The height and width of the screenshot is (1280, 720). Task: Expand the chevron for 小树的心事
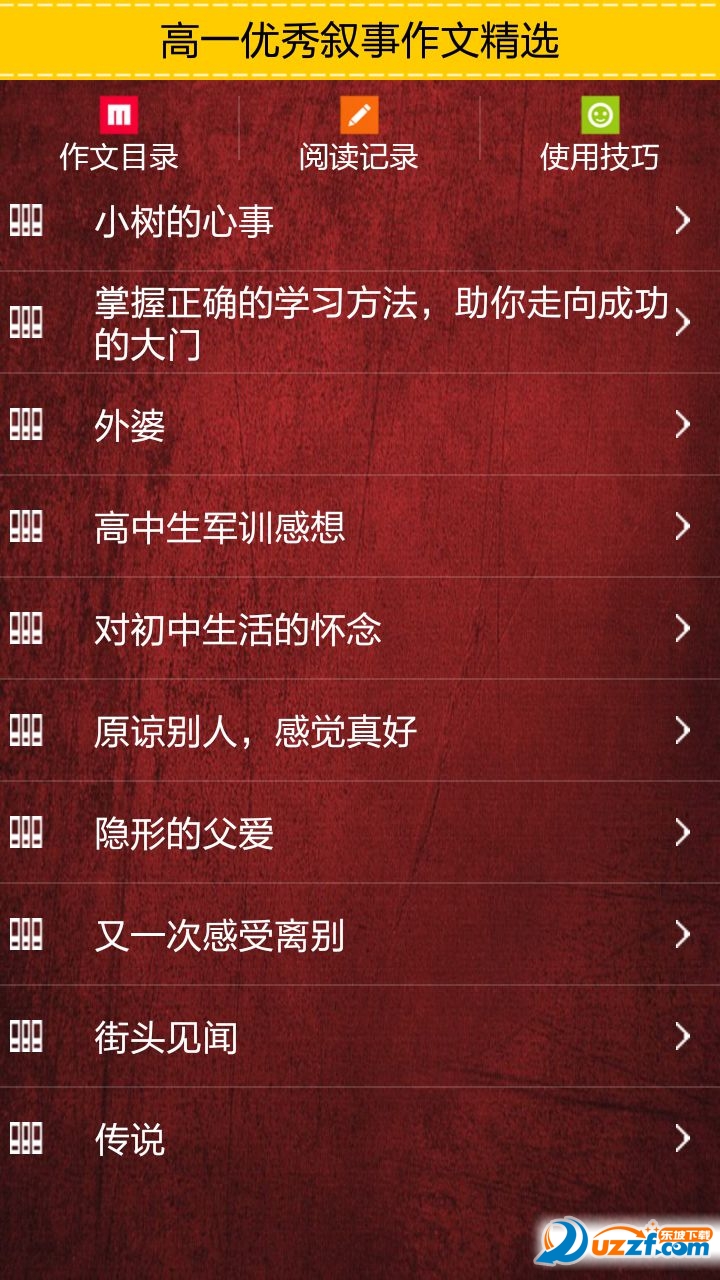click(x=683, y=221)
